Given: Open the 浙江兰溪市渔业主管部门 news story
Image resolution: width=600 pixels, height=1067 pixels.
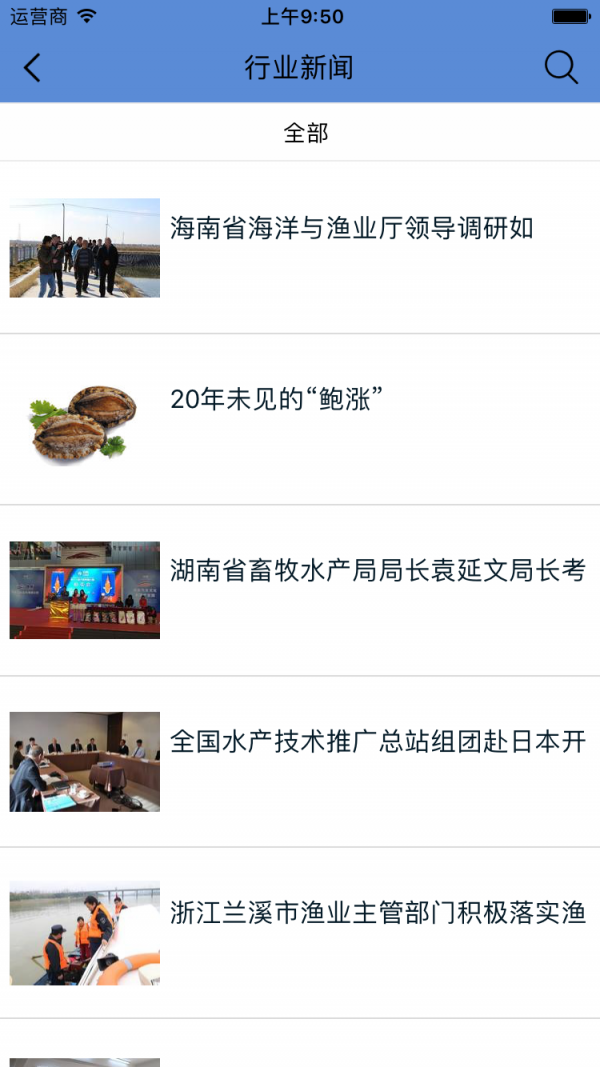Looking at the screenshot, I should tap(377, 913).
